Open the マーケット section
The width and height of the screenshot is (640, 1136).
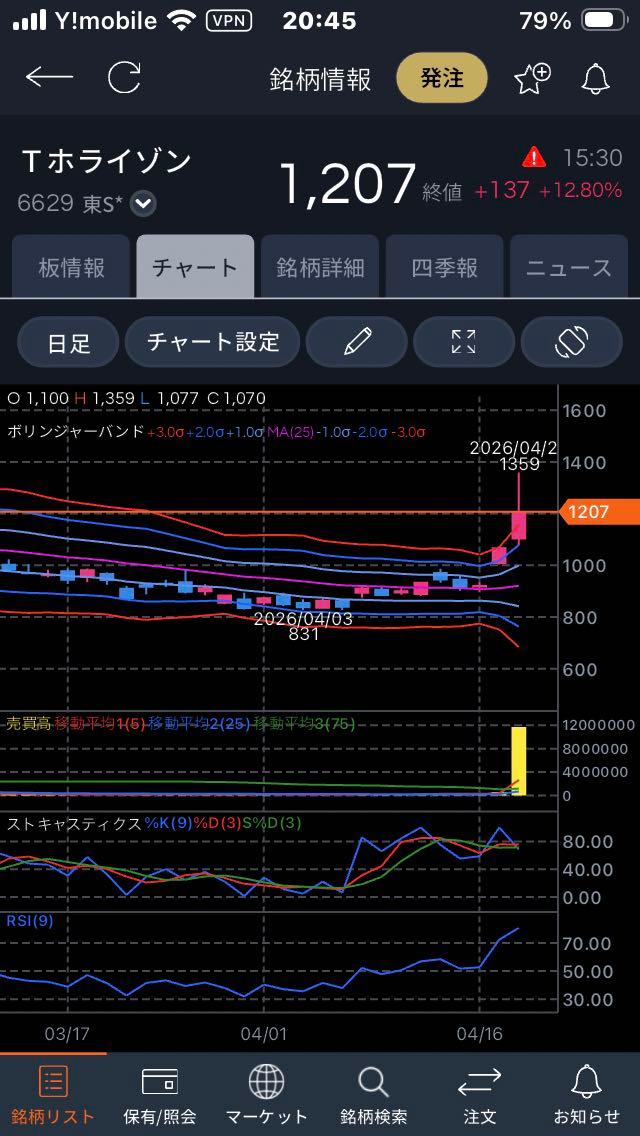tap(266, 1094)
